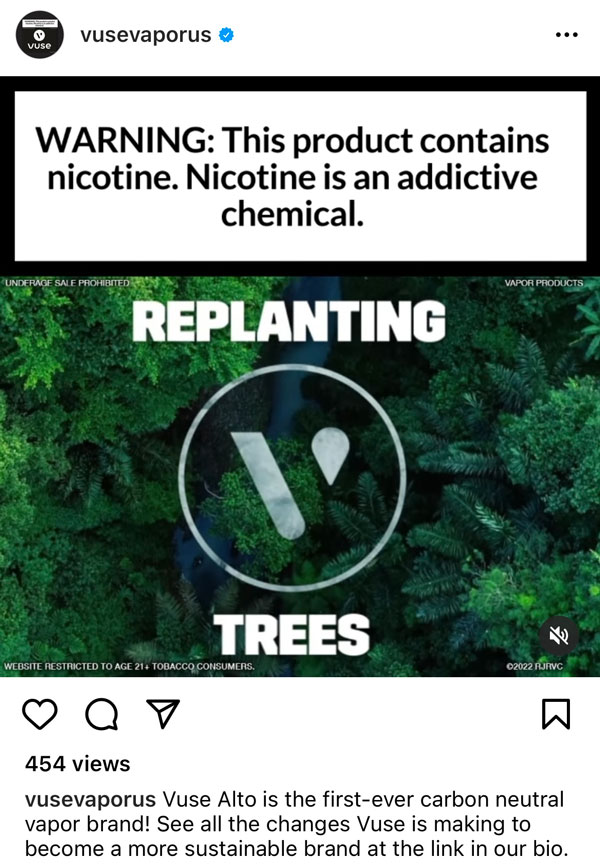This screenshot has width=600, height=868.
Task: Open the comments on this post
Action: 101,714
